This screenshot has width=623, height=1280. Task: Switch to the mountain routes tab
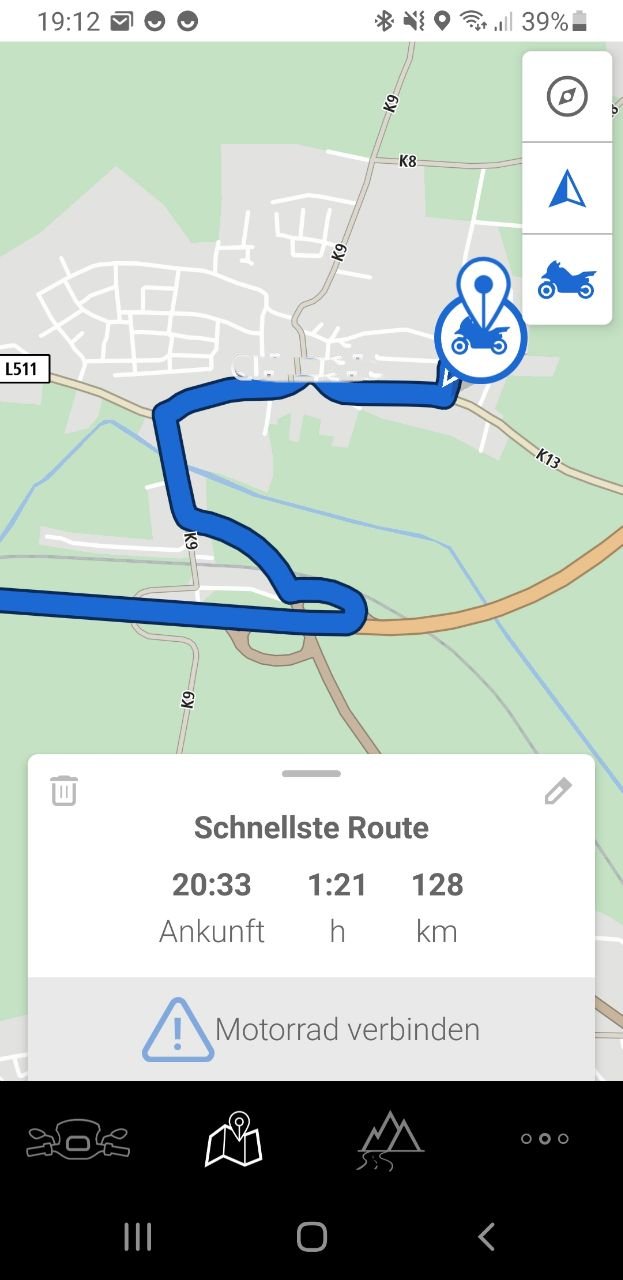pyautogui.click(x=390, y=1139)
